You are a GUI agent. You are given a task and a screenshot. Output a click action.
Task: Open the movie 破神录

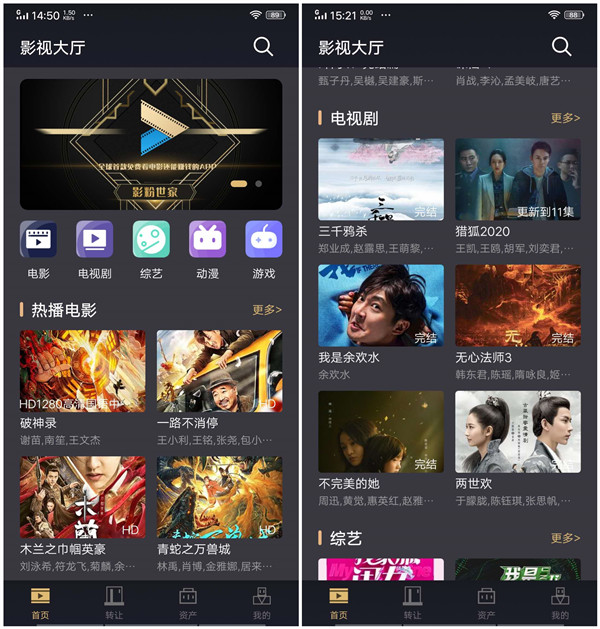(x=82, y=371)
